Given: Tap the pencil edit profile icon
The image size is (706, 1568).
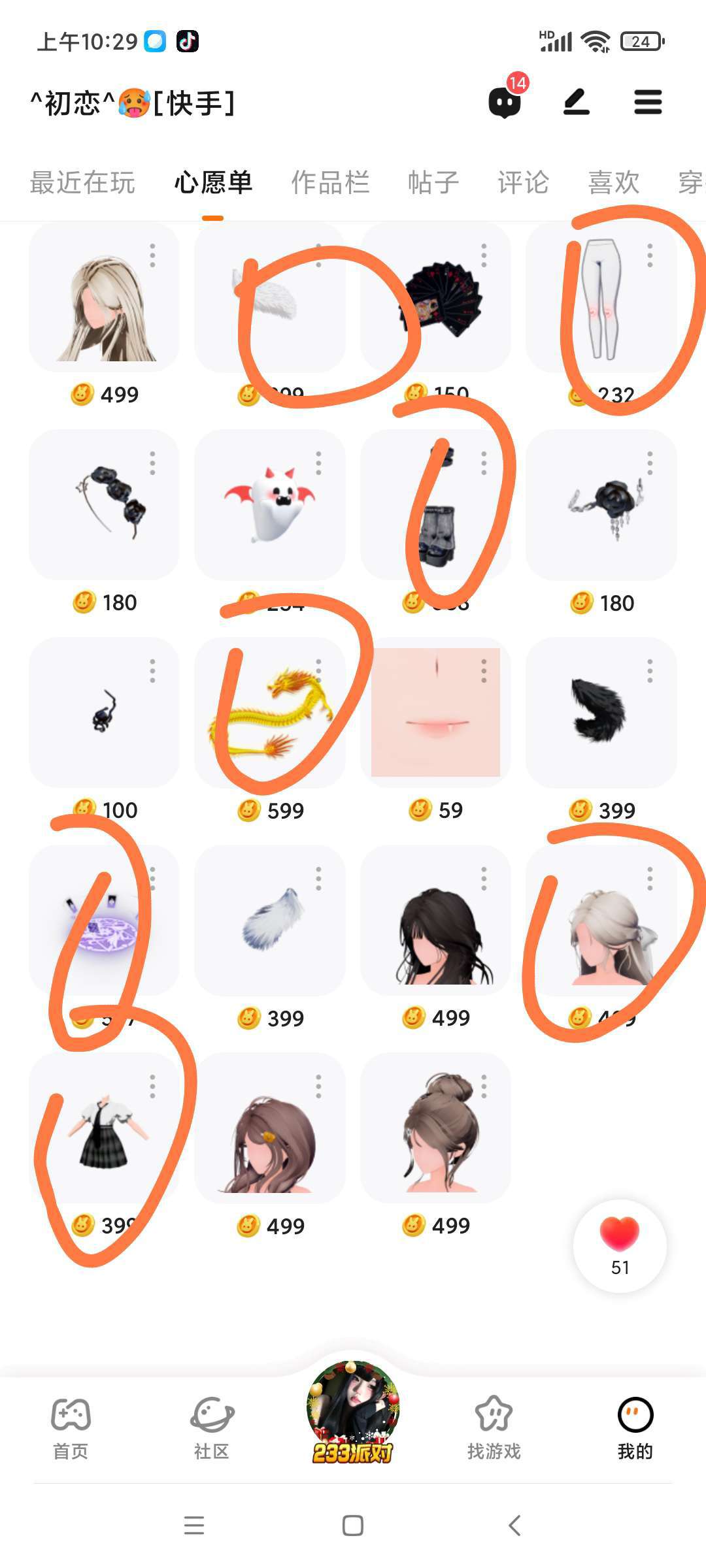Looking at the screenshot, I should (577, 103).
